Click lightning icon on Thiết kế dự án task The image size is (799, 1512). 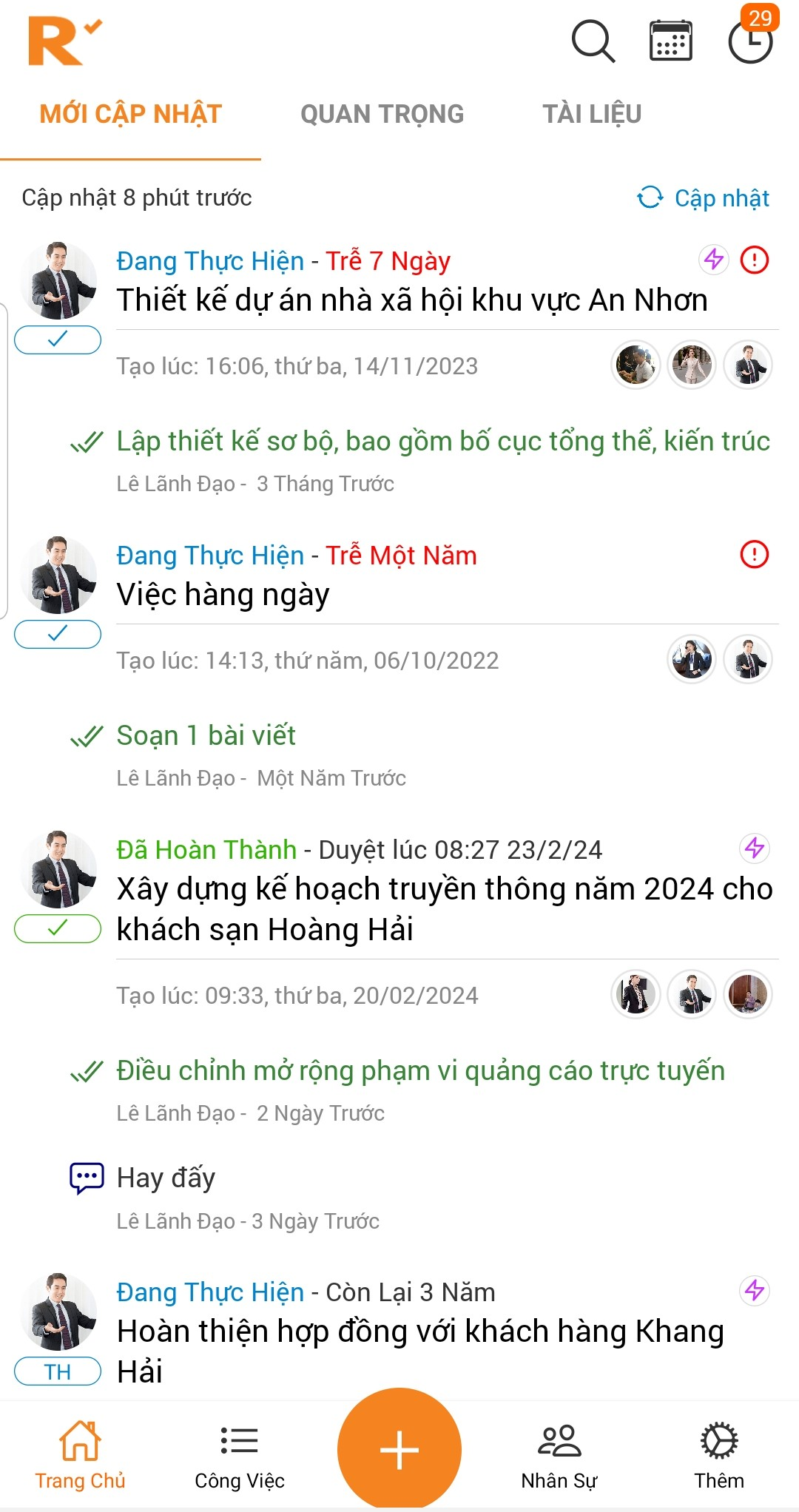tap(712, 260)
